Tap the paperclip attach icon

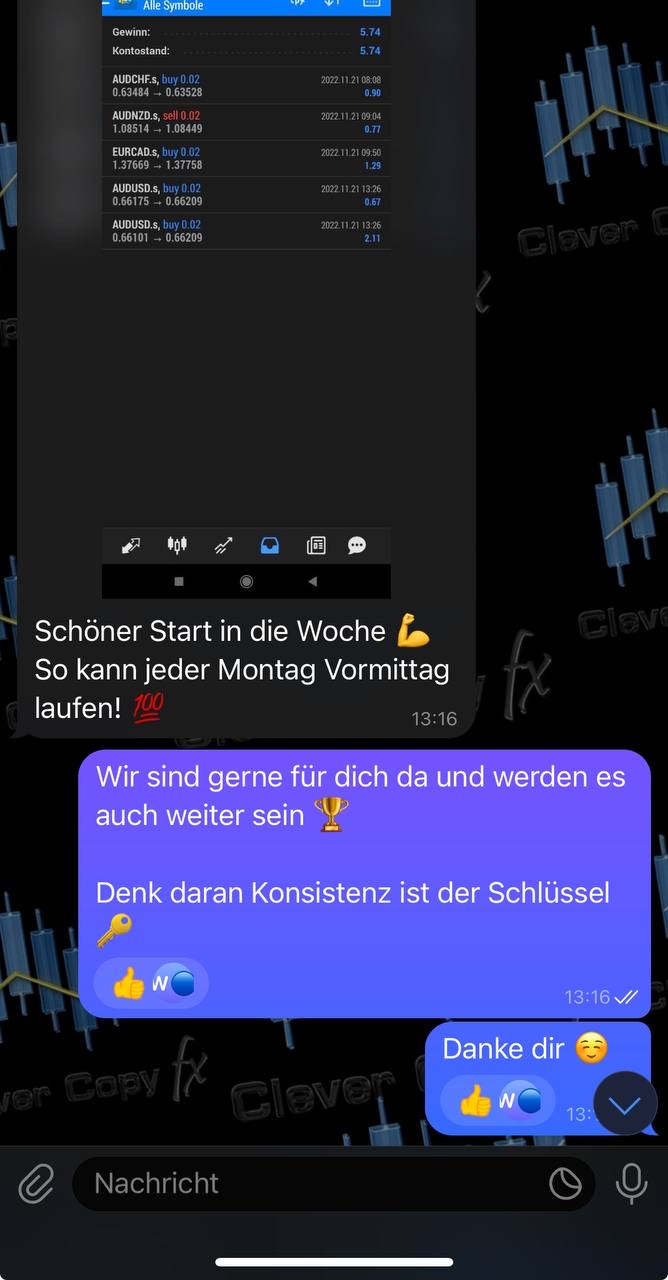(36, 1184)
